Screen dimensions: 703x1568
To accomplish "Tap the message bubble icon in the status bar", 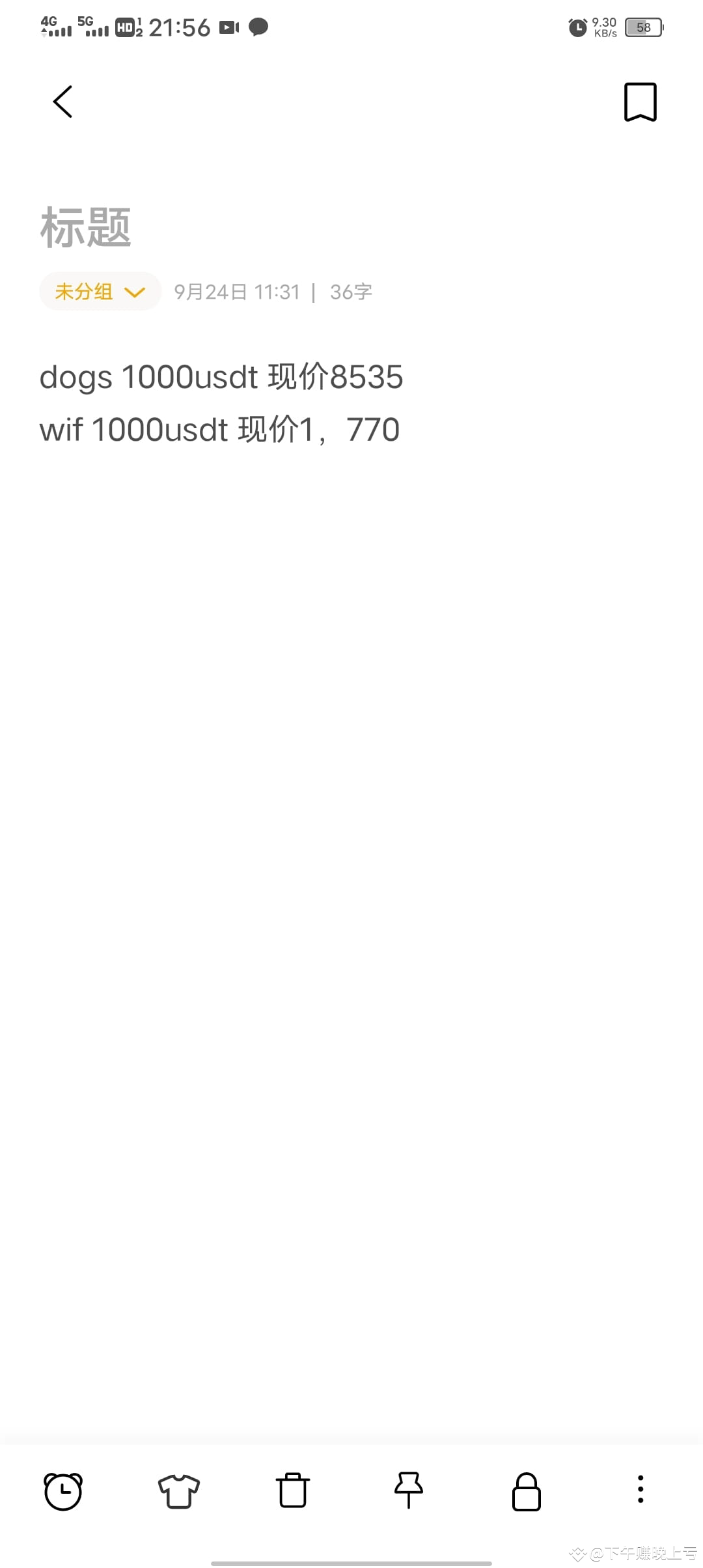I will pos(258,27).
